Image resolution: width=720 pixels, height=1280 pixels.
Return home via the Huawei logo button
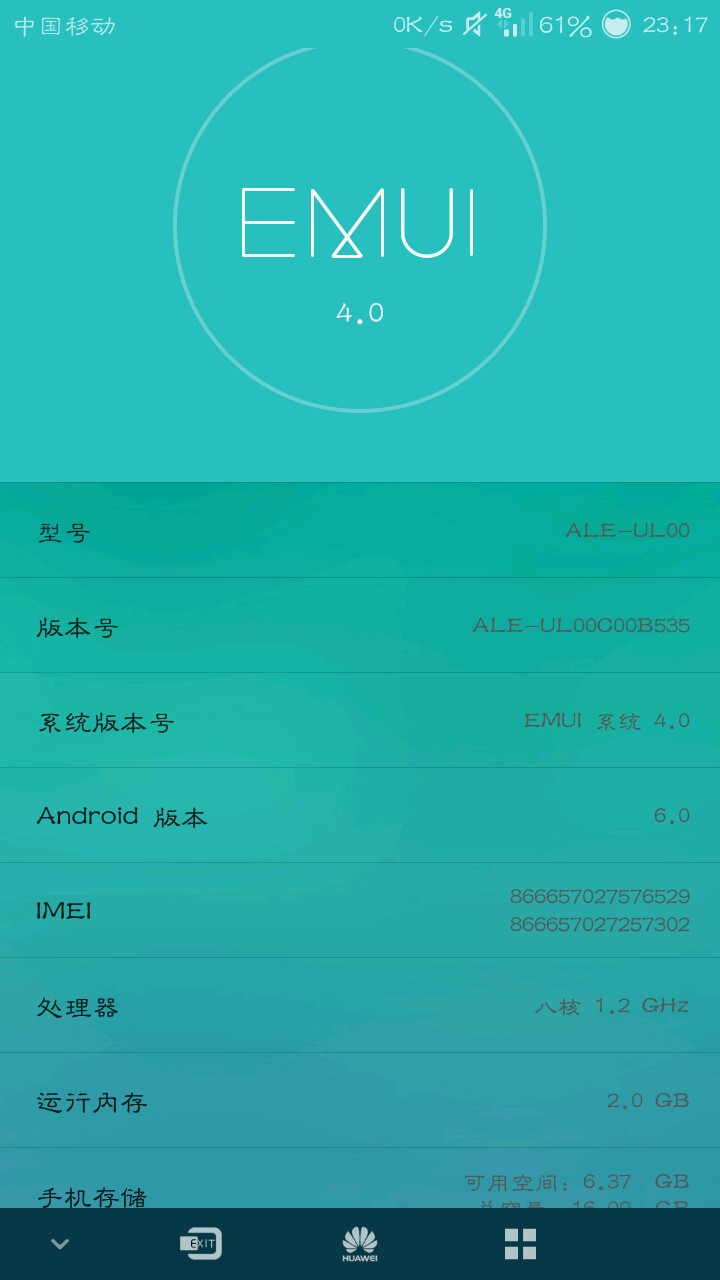360,1244
